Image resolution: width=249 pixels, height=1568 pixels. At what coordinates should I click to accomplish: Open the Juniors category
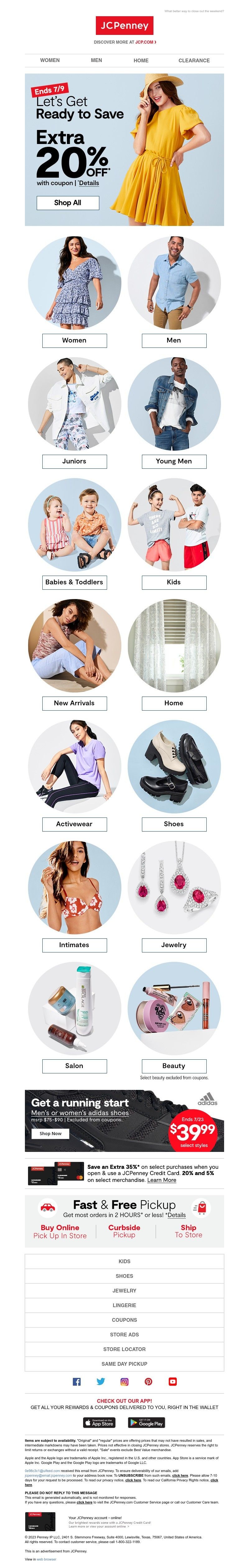coord(74,461)
